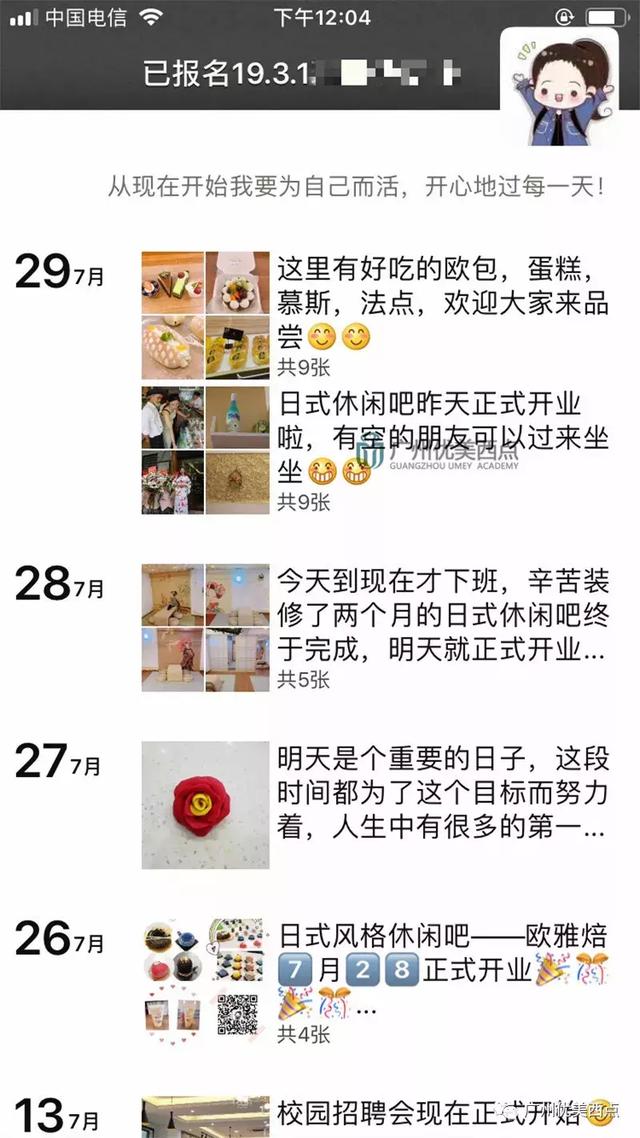Open the July 26 post about 欧雅焙 opening
The width and height of the screenshot is (640, 1138).
pyautogui.click(x=443, y=983)
